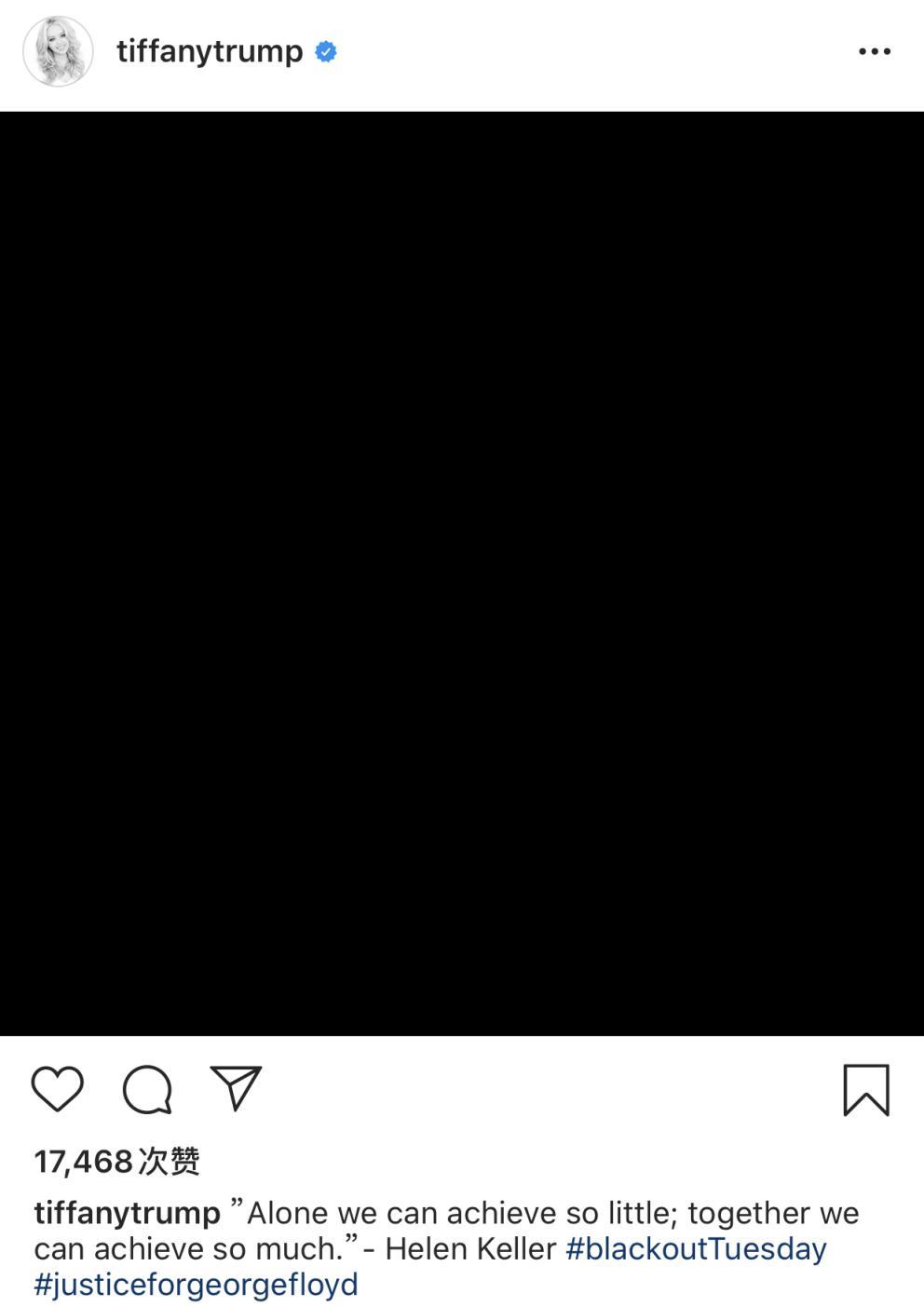Viewport: 924px width, 1307px height.
Task: Open the tiffanytrump username in the header
Action: 210,52
